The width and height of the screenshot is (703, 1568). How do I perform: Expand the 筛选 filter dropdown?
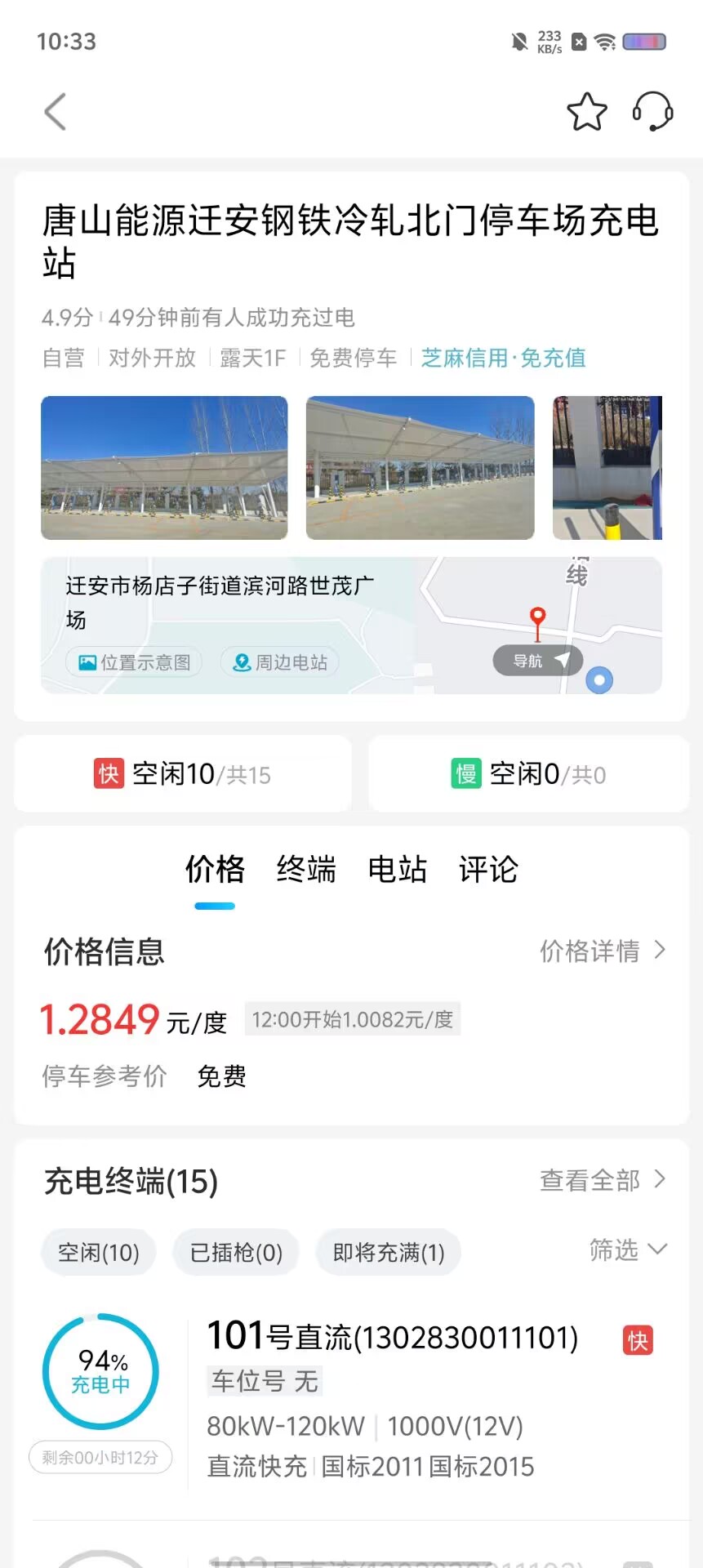(x=628, y=1249)
